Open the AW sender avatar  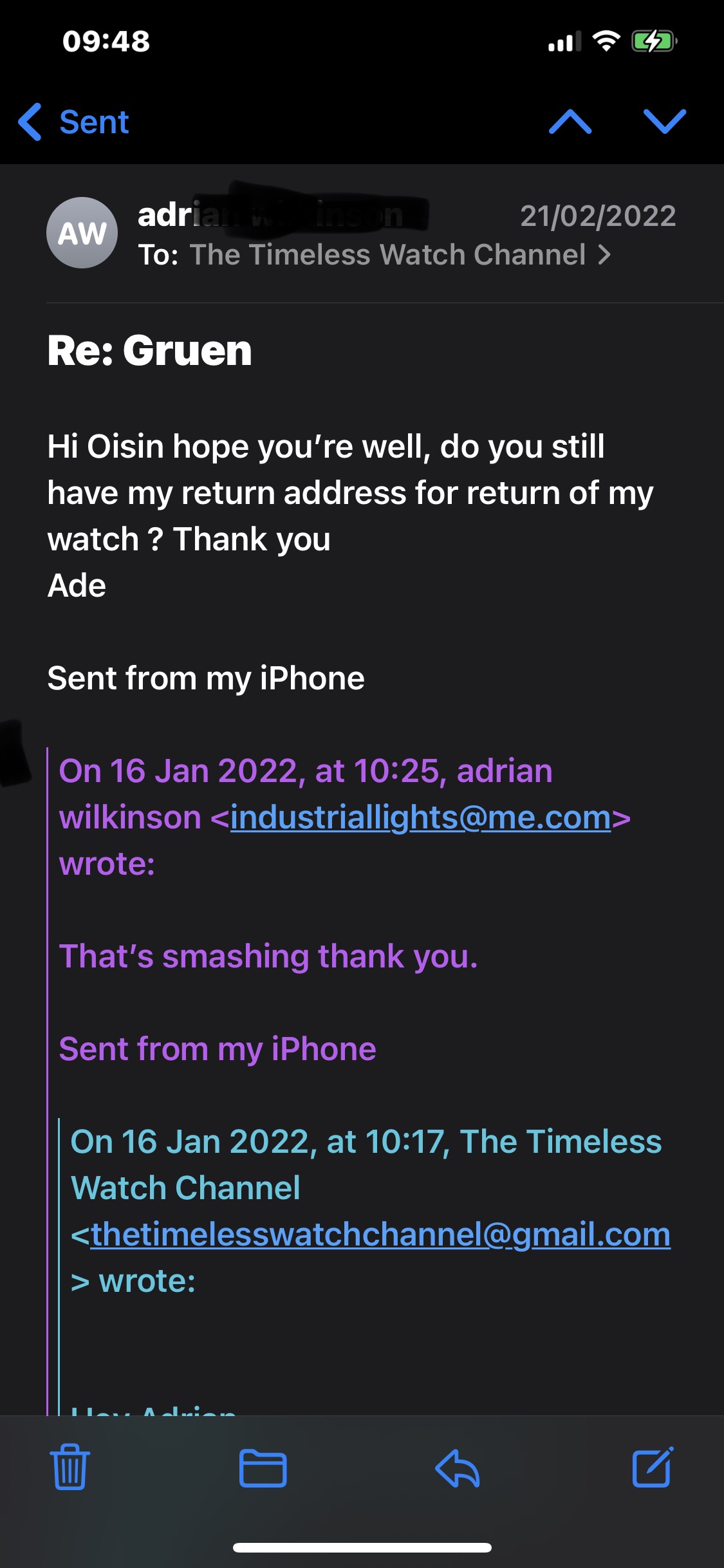[x=82, y=232]
